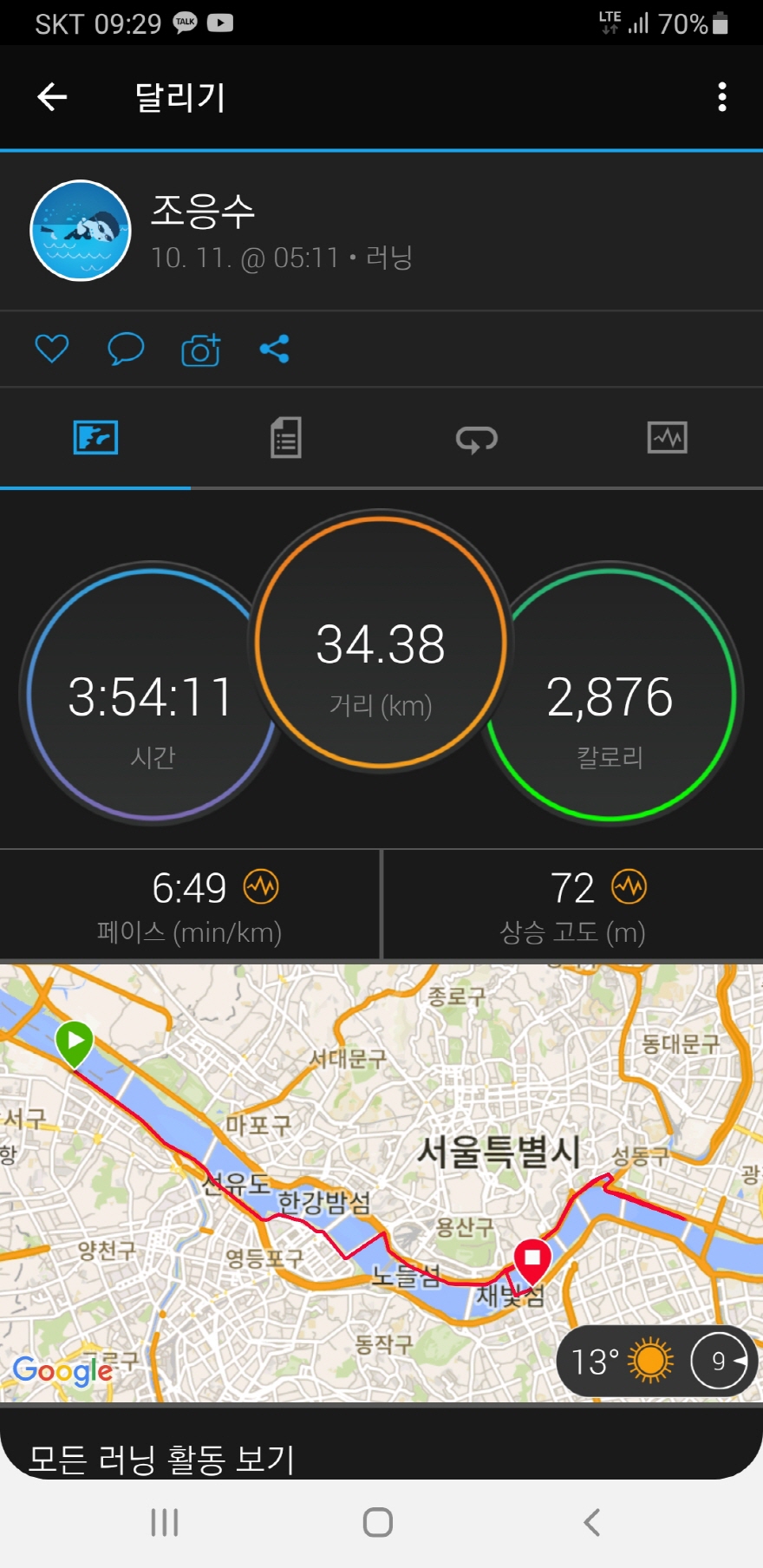Image resolution: width=763 pixels, height=1568 pixels.
Task: Open the elevation insights icon beside 72
Action: coord(629,886)
